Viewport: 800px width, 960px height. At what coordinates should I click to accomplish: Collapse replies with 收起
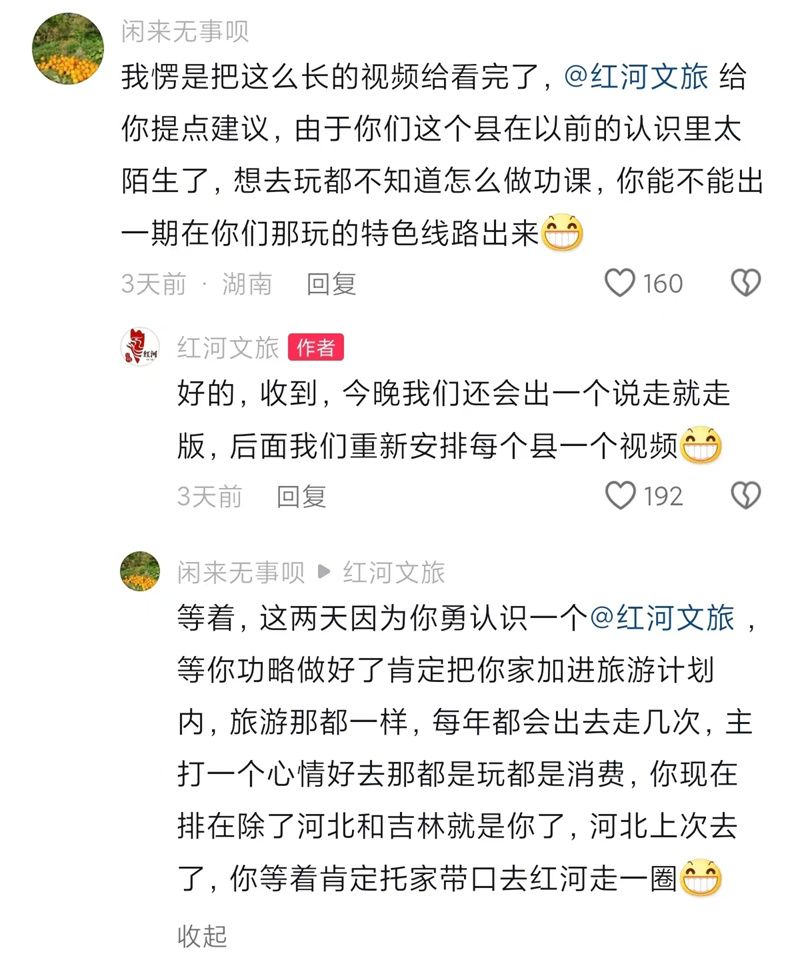tap(202, 935)
